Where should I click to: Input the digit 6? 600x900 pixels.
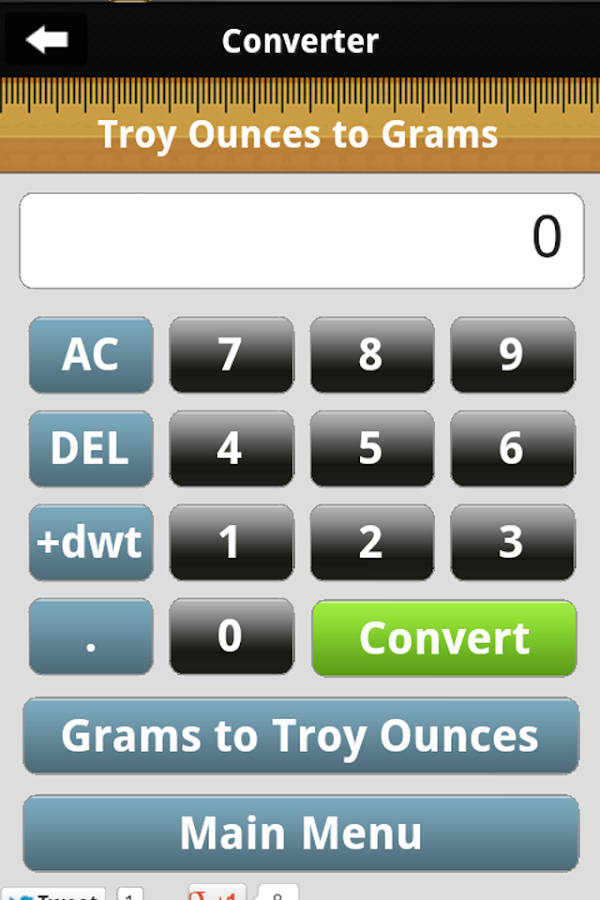click(x=512, y=449)
